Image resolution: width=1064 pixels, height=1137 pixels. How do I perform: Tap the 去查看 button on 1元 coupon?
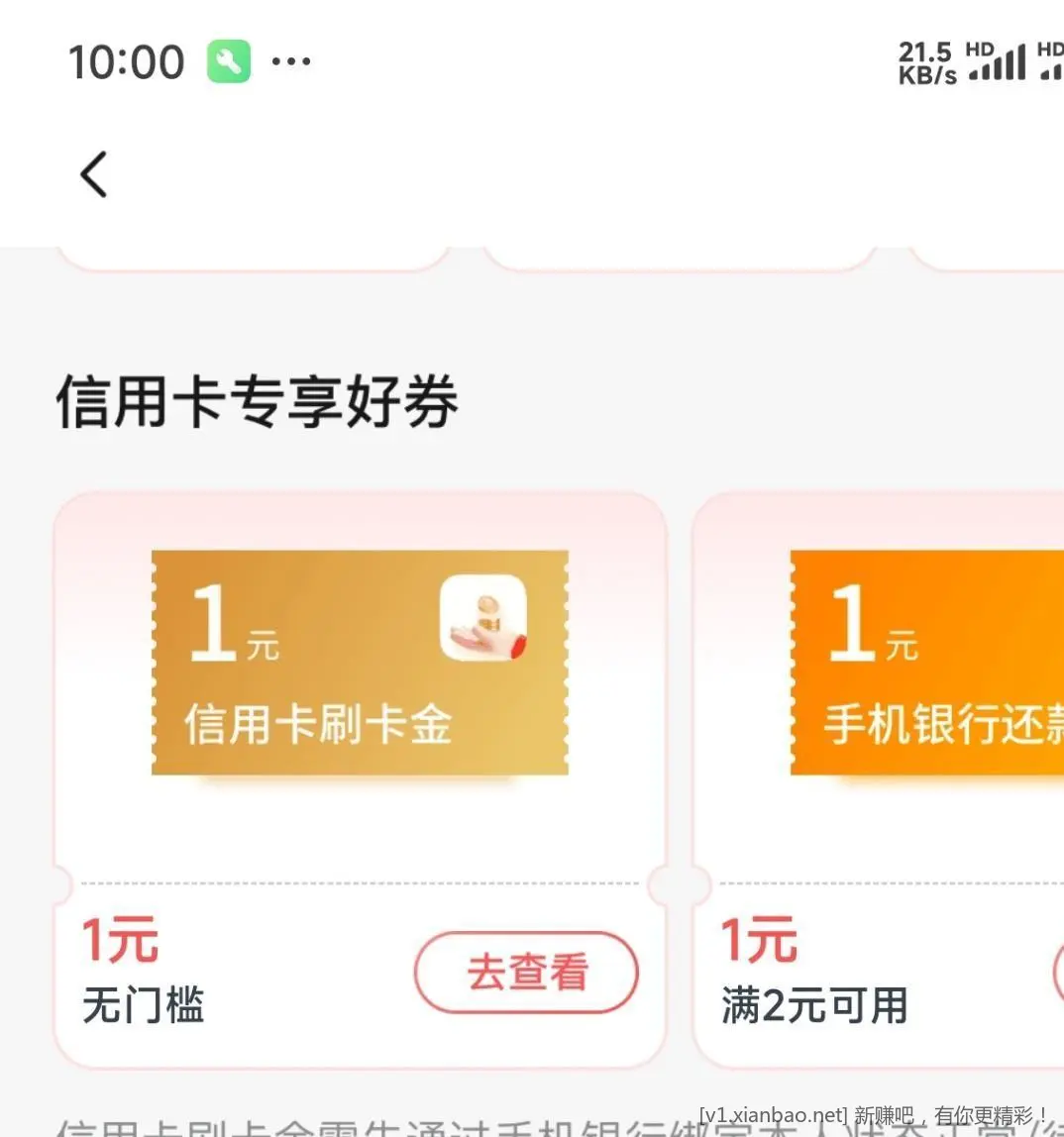(526, 973)
